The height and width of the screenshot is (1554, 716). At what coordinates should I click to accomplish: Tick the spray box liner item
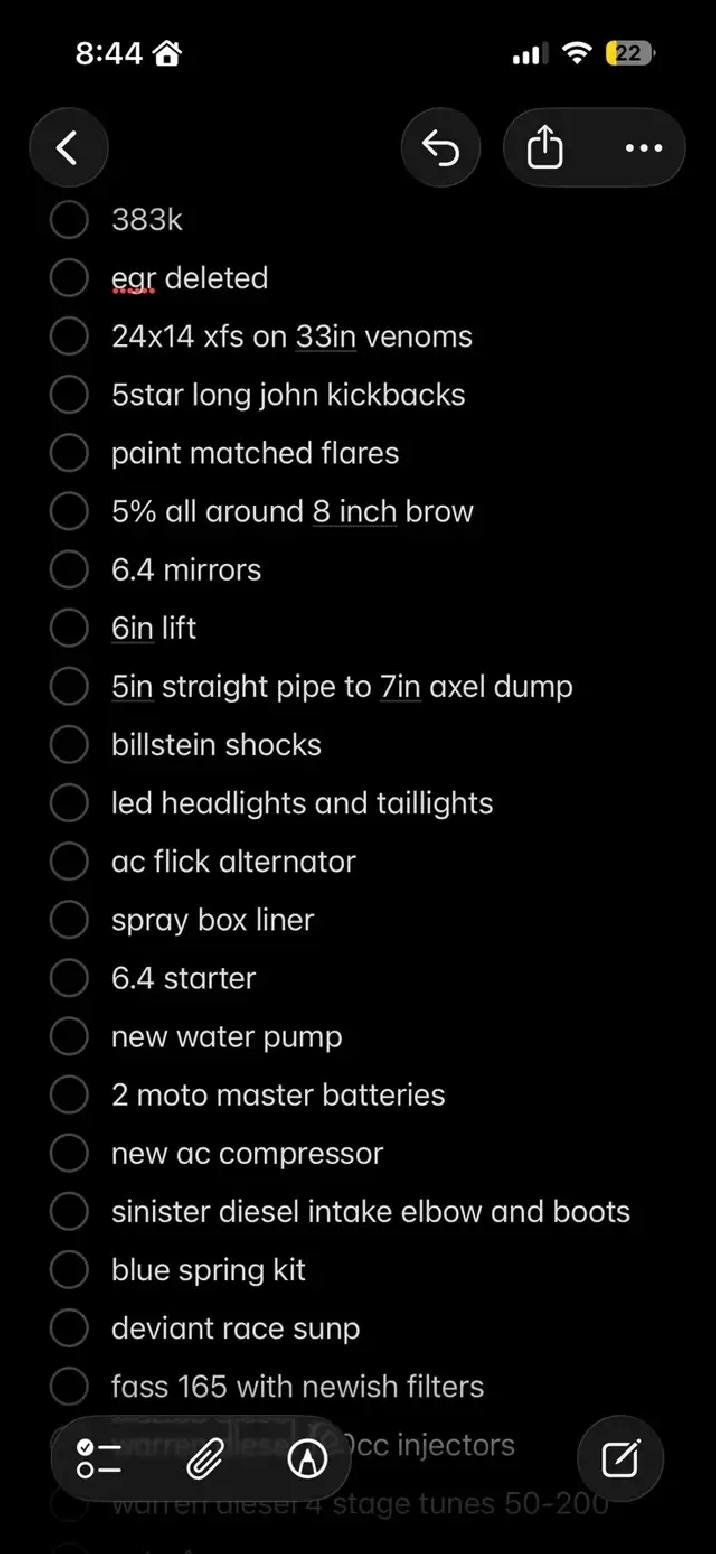click(x=69, y=920)
